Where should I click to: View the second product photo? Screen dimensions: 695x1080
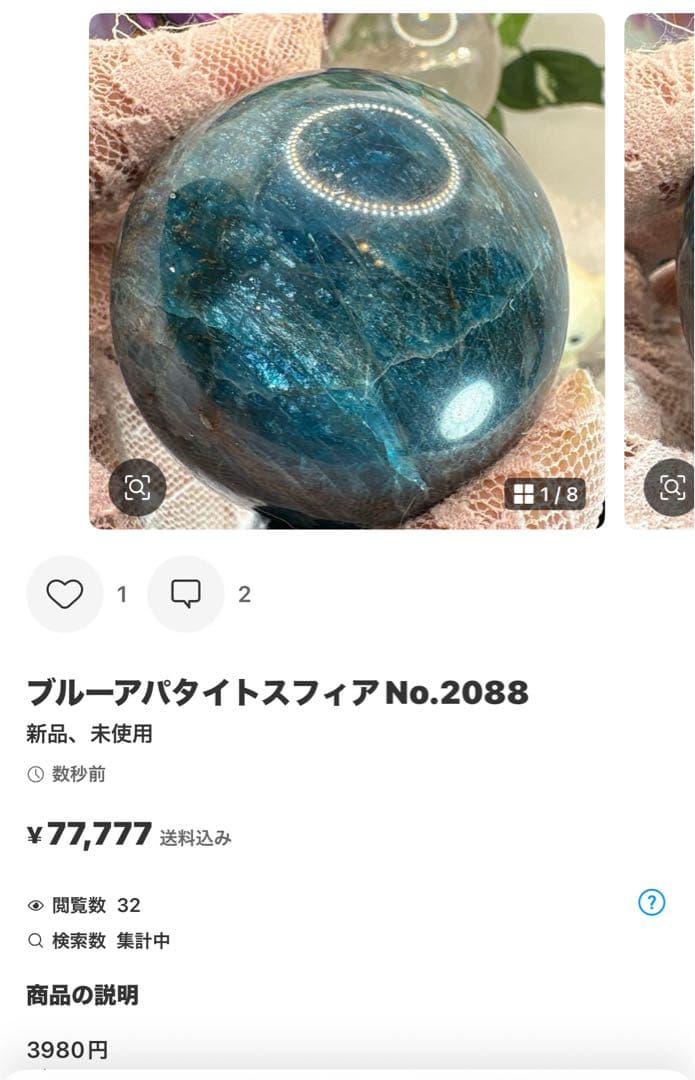pyautogui.click(x=660, y=270)
